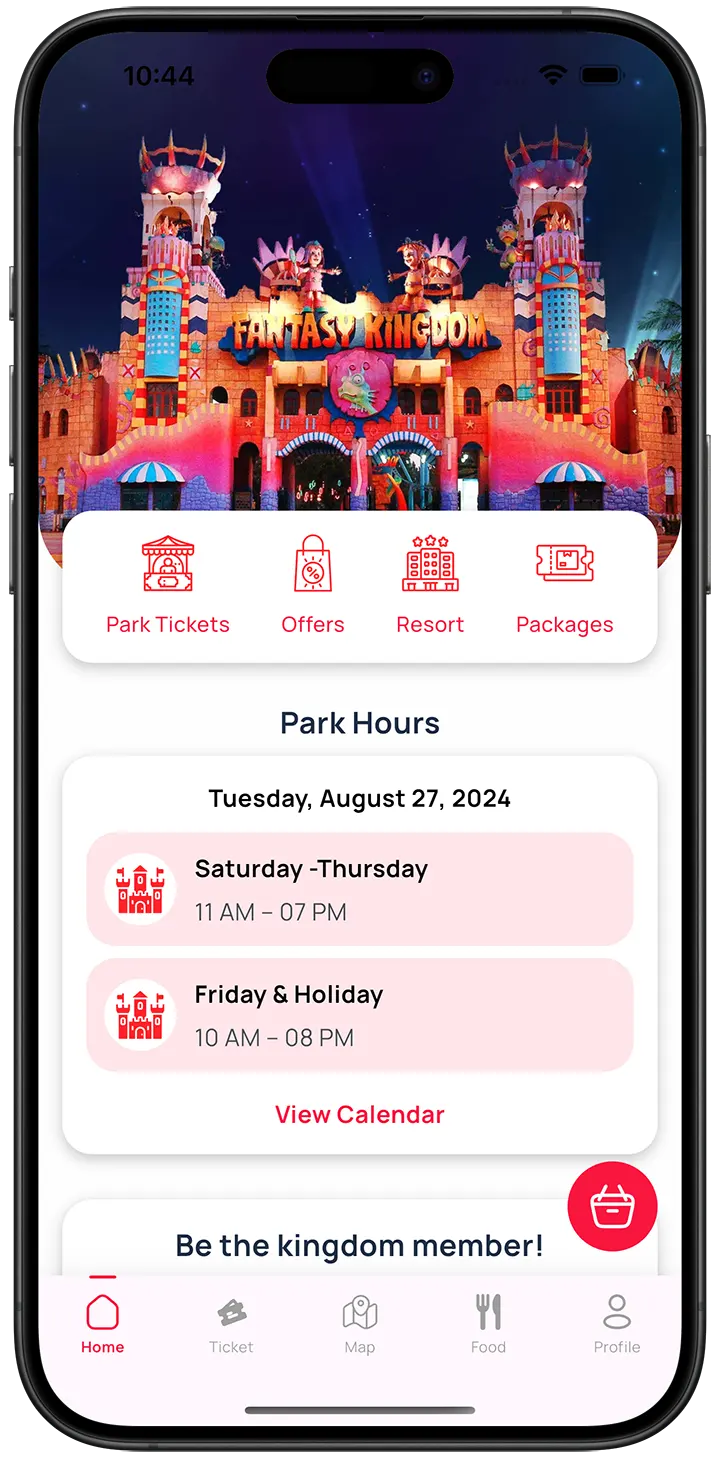This screenshot has width=720, height=1462.
Task: Open the Offers shortcut
Action: (312, 587)
